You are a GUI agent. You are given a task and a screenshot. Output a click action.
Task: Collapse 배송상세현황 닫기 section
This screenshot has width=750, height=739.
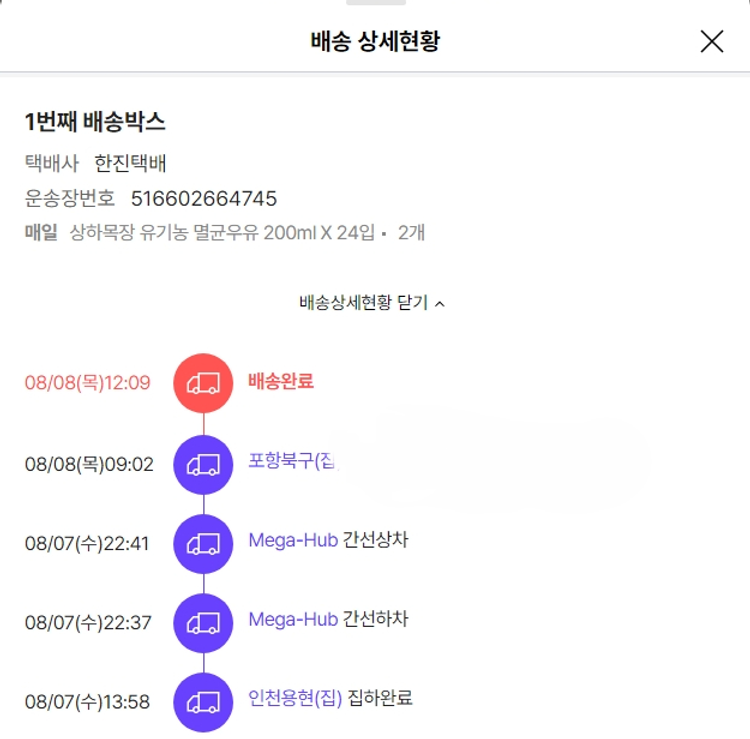(x=373, y=303)
